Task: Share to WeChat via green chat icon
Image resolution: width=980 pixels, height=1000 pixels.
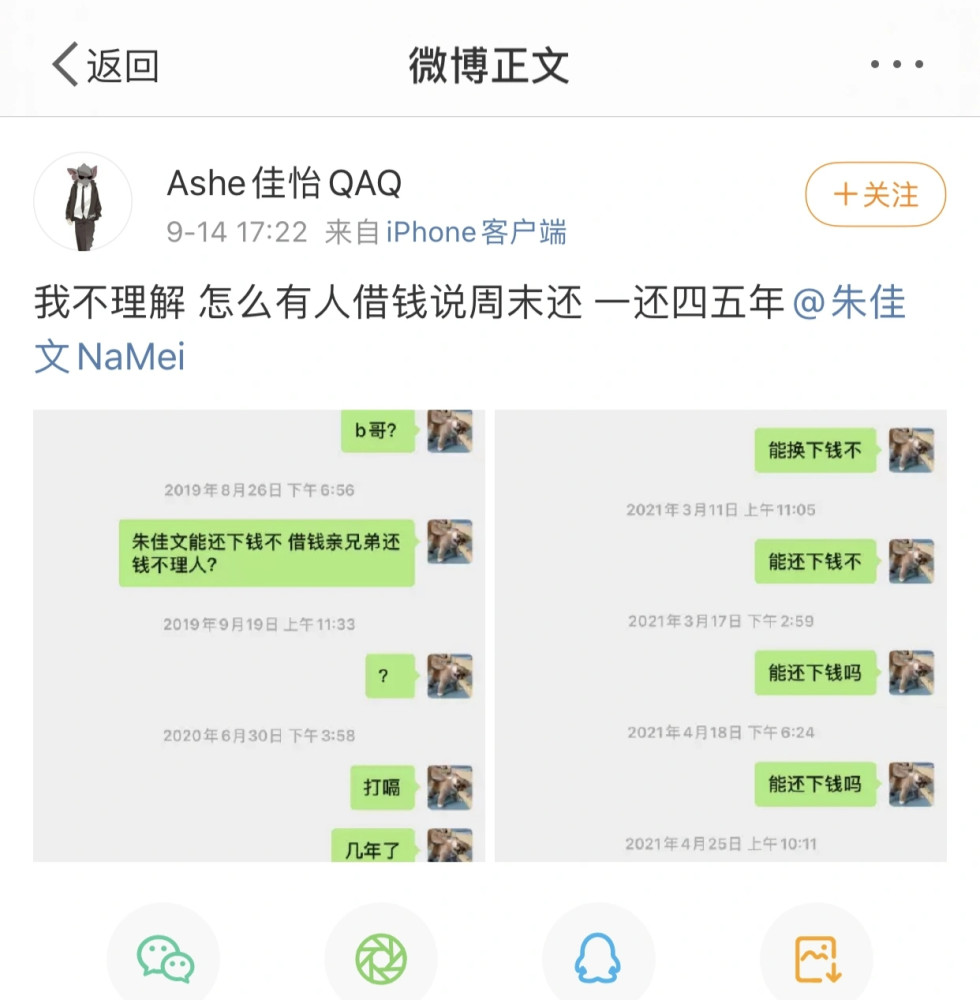Action: point(165,958)
